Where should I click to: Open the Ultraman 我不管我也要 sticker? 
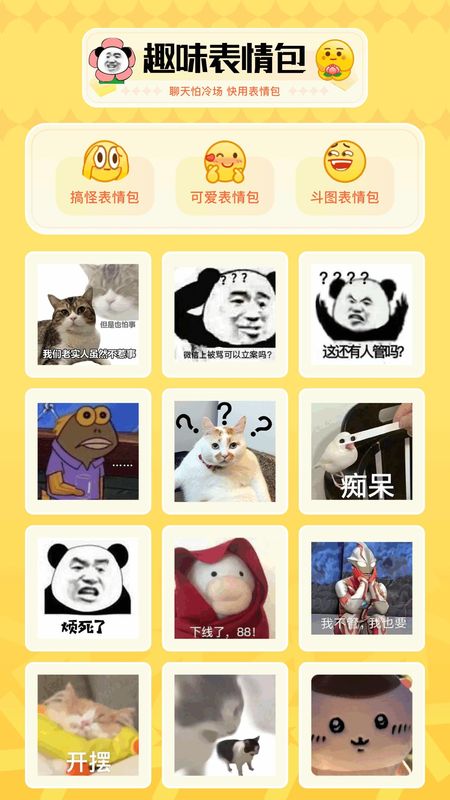pos(362,588)
